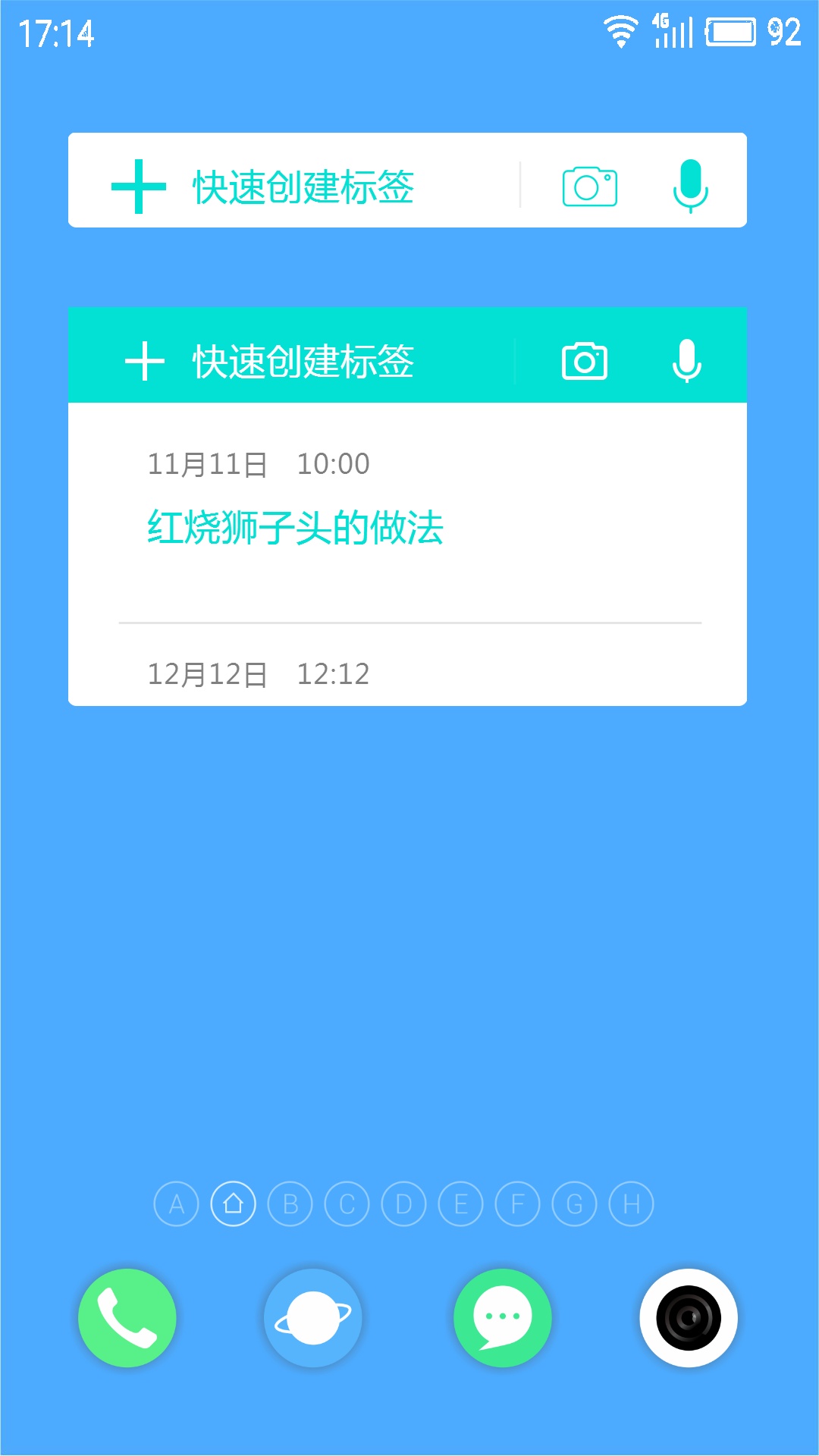Launch the browser planet icon
This screenshot has height=1456, width=819.
[x=313, y=1318]
